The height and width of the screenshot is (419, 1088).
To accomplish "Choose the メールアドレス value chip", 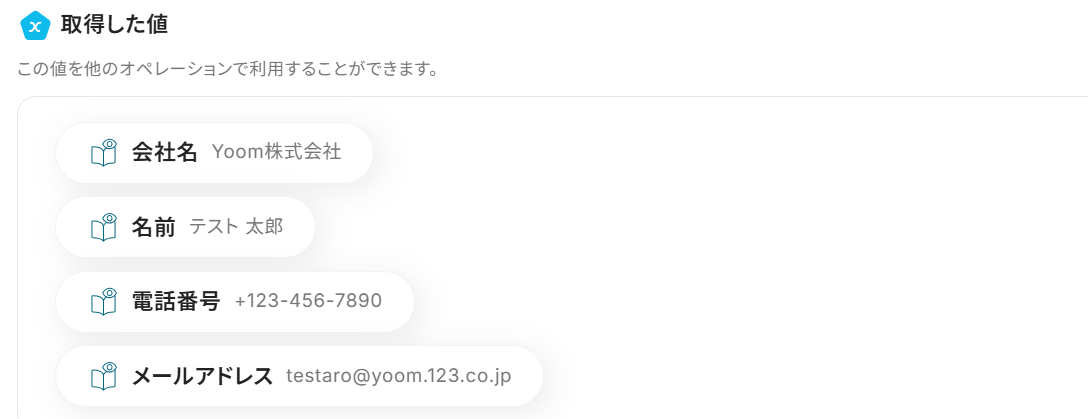I will (298, 376).
